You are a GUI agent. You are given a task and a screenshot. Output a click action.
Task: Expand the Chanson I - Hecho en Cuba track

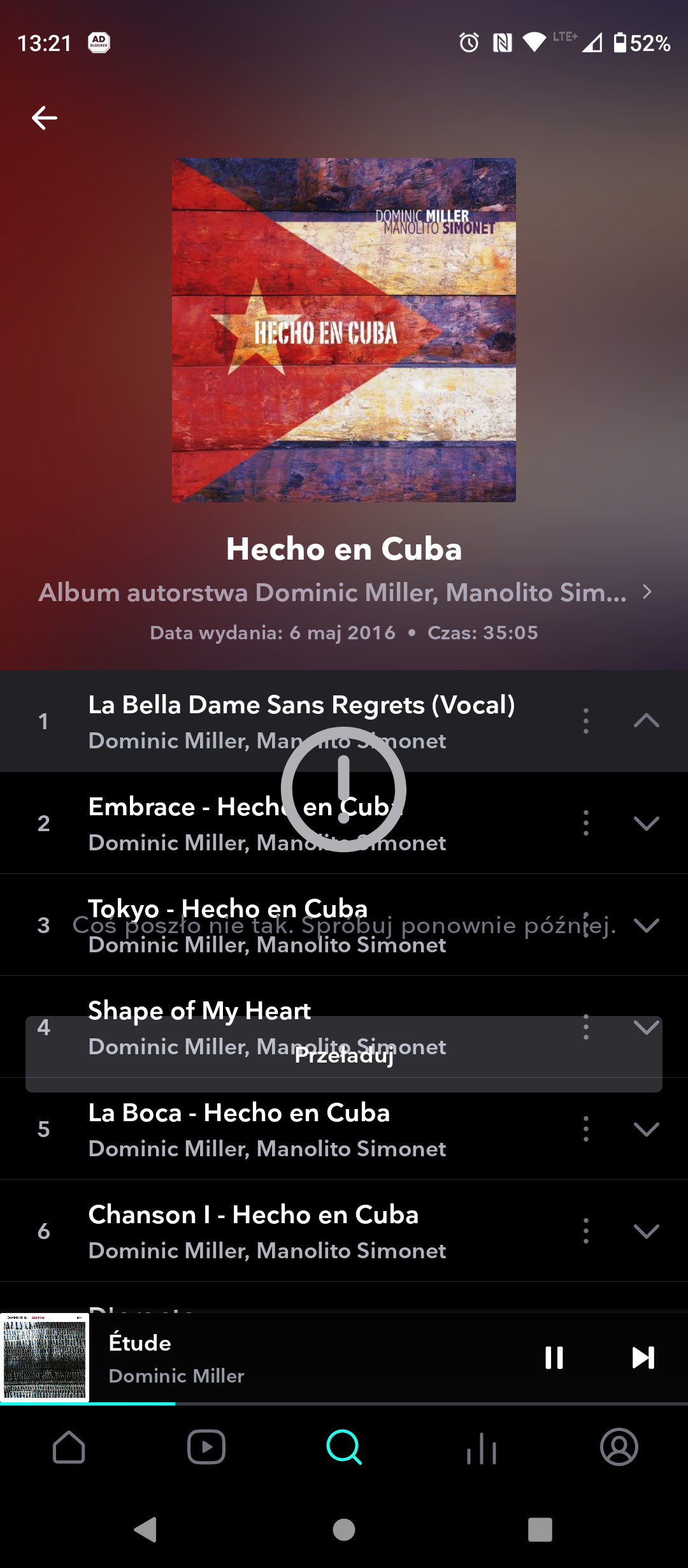tap(646, 1231)
